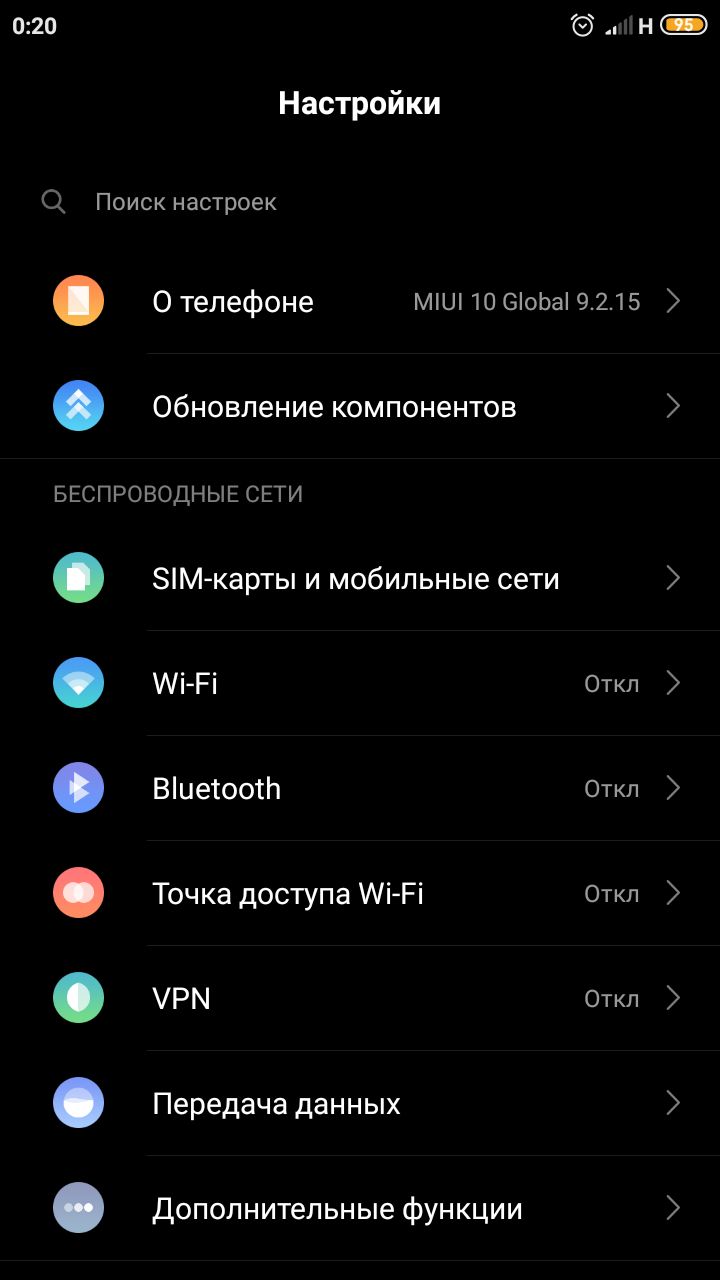Open SIM-карты и мобильные сети

coord(360,578)
